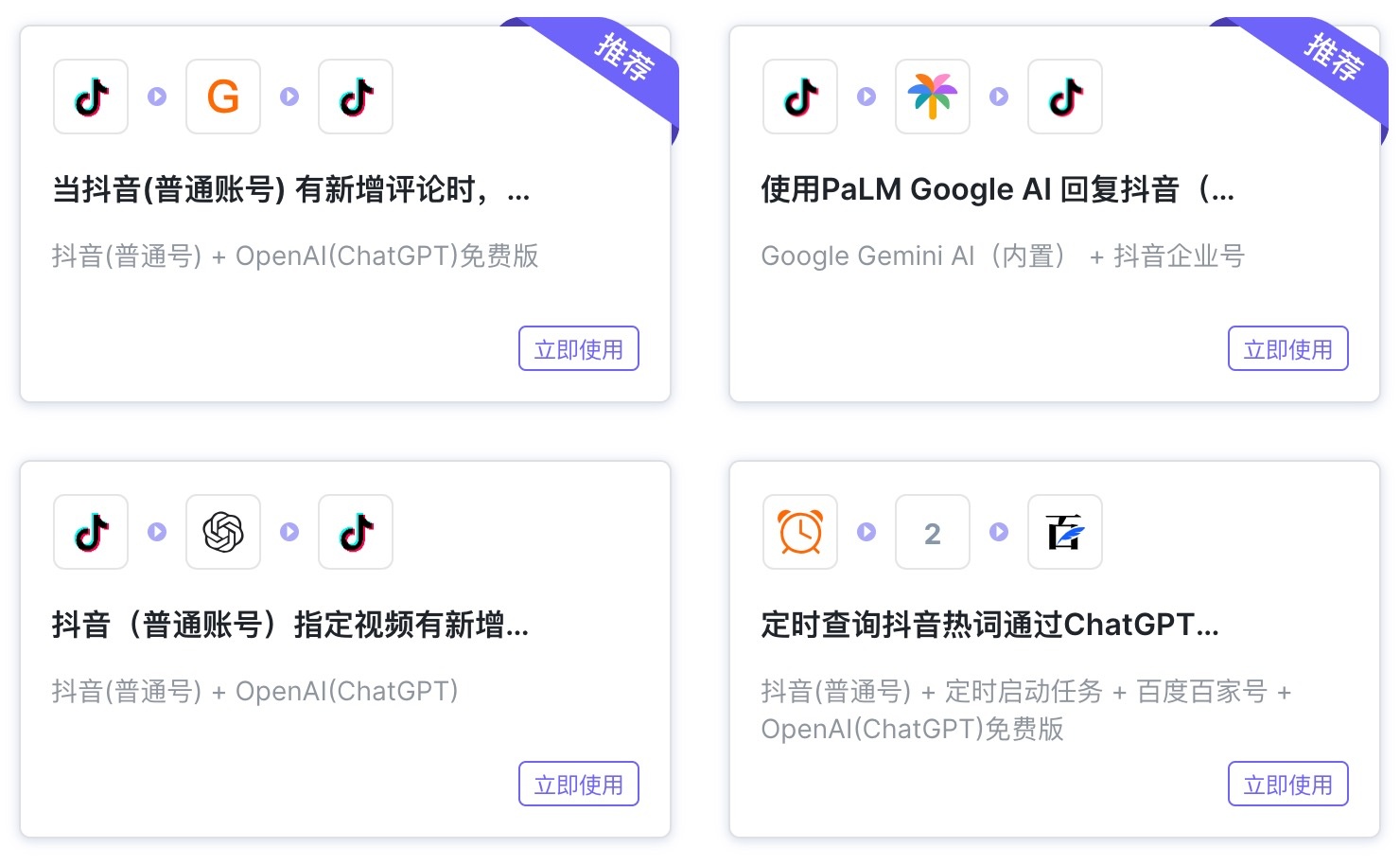Tap 立即使用 on the 当抖音(普通账号)有新增评论时 card

(x=578, y=349)
